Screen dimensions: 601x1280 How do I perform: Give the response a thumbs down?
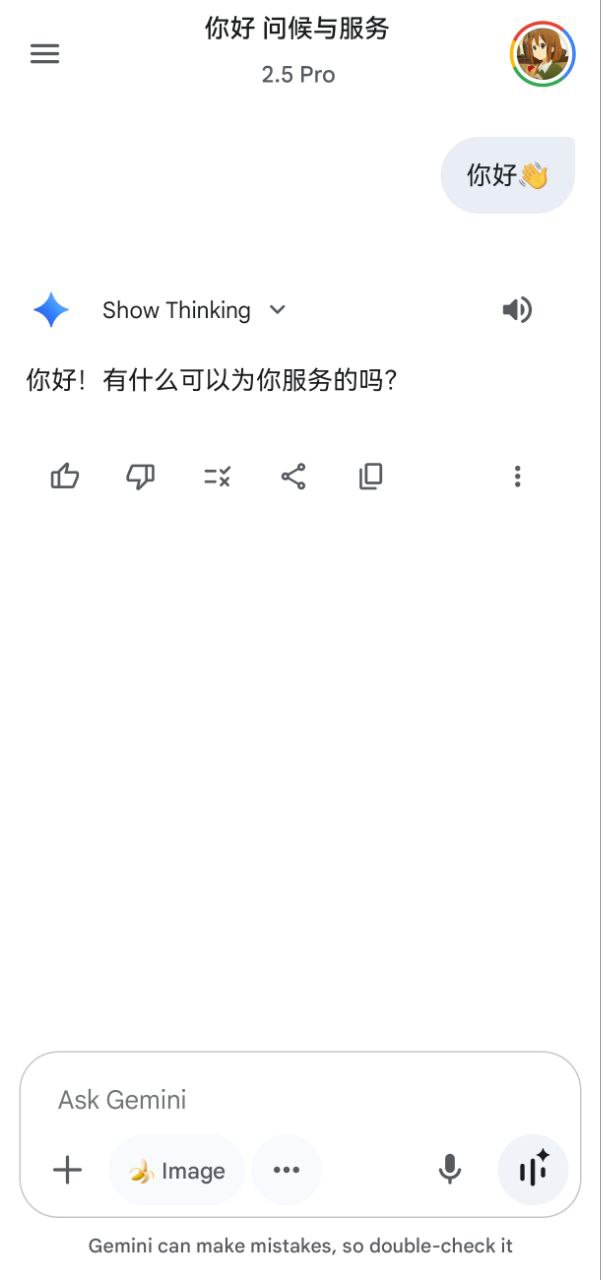tap(141, 476)
